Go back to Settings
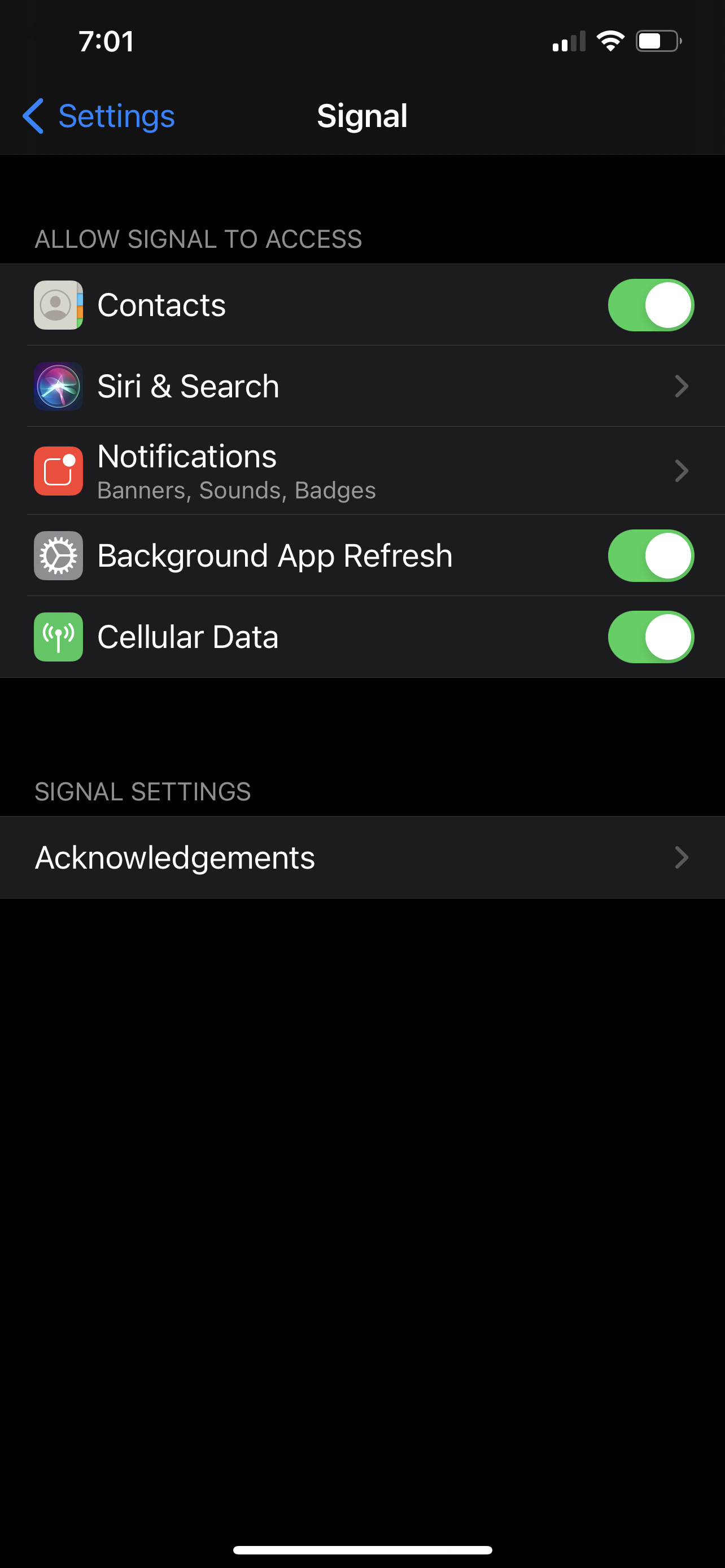This screenshot has width=725, height=1568. [x=97, y=116]
